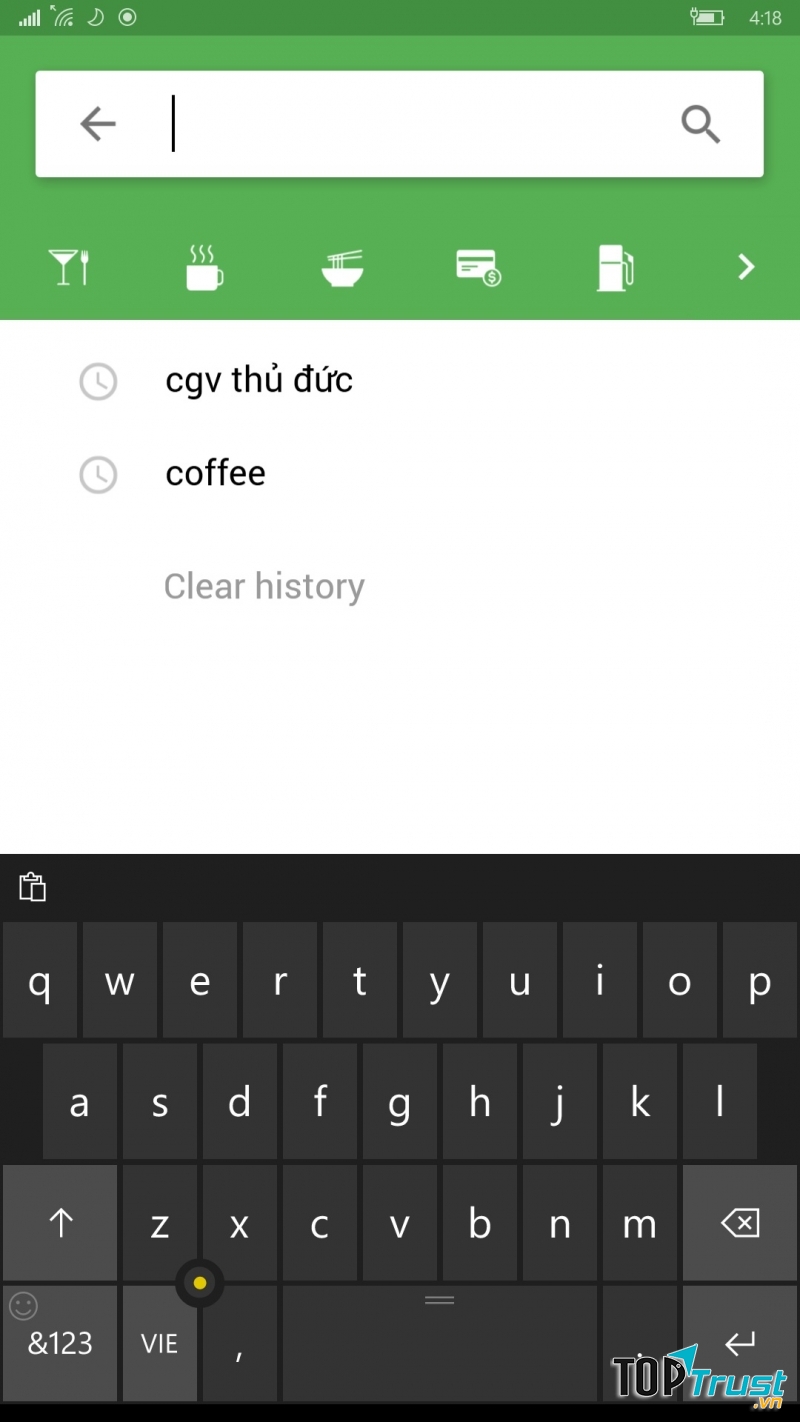The height and width of the screenshot is (1422, 800).
Task: Clear history of recent searches
Action: (x=264, y=586)
